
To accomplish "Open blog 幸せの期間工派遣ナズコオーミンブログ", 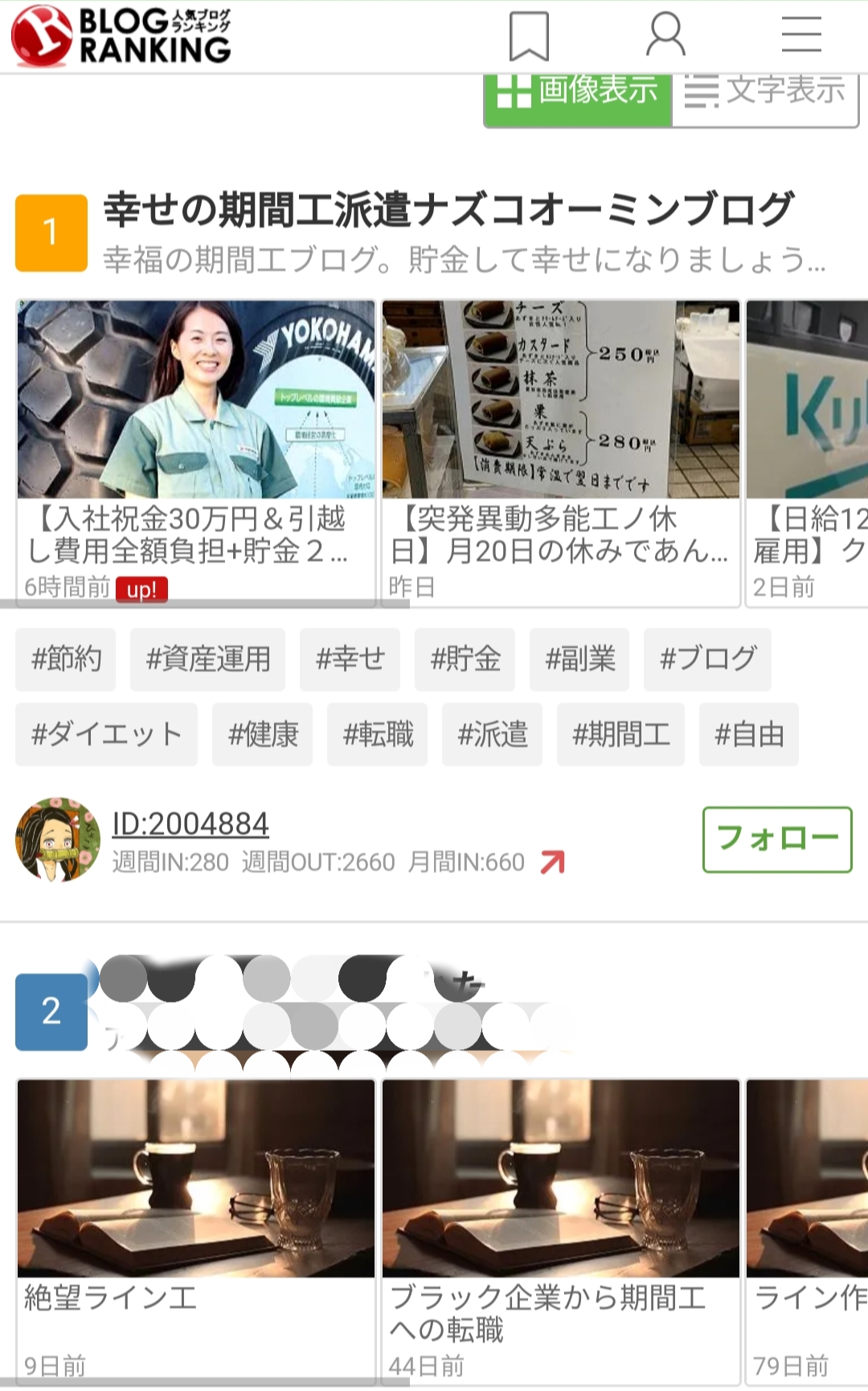I will pyautogui.click(x=448, y=208).
